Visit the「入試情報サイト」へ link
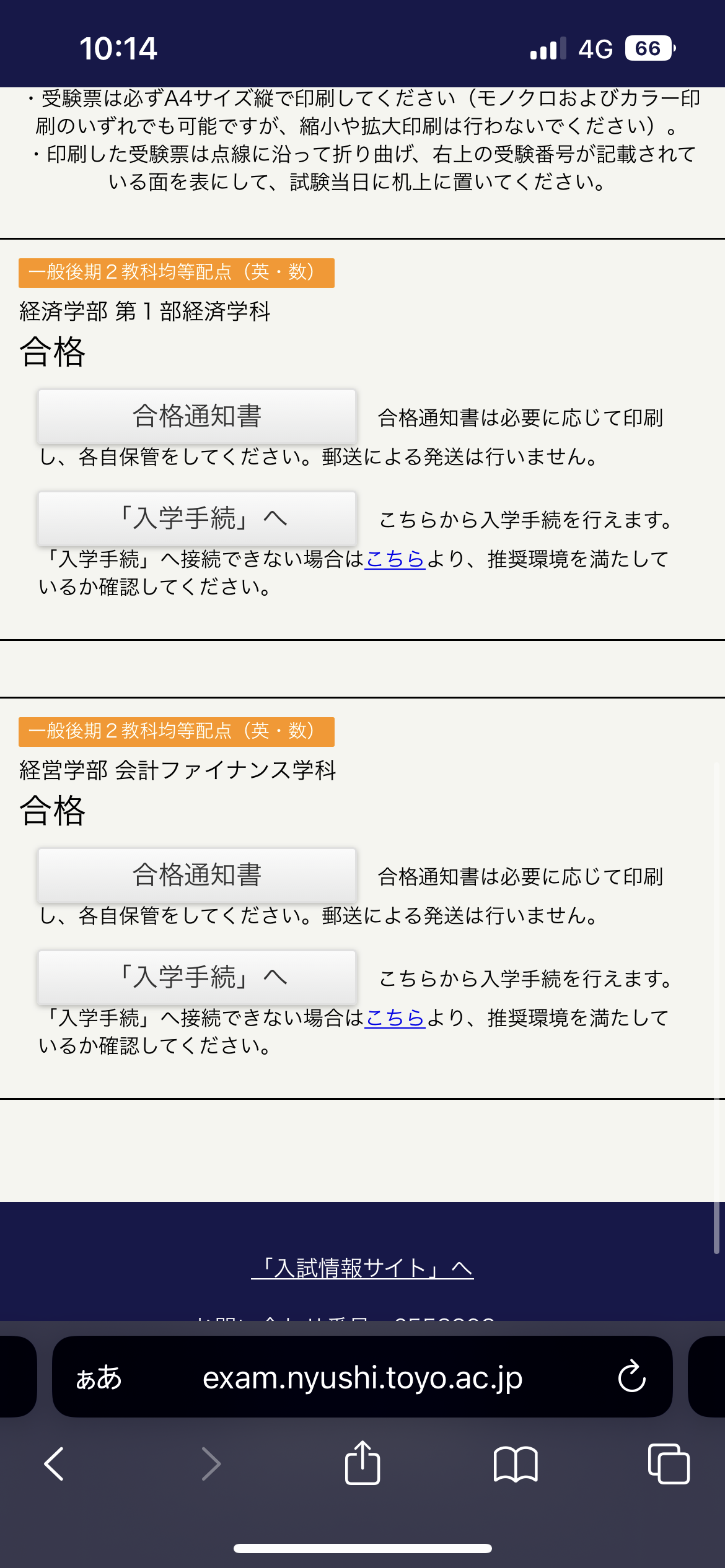Image resolution: width=725 pixels, height=1568 pixels. tap(362, 1268)
